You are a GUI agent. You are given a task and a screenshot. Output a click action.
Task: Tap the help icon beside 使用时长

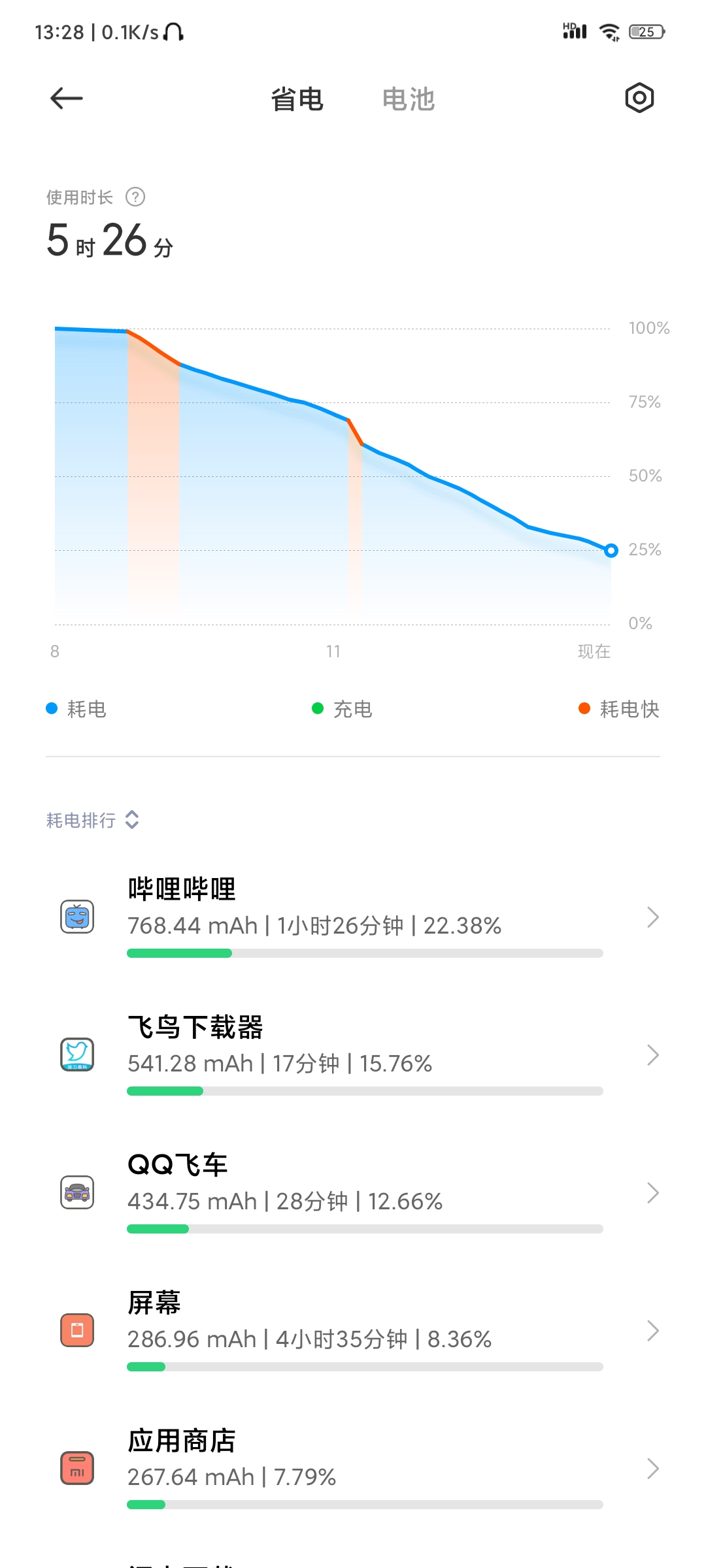tap(135, 197)
